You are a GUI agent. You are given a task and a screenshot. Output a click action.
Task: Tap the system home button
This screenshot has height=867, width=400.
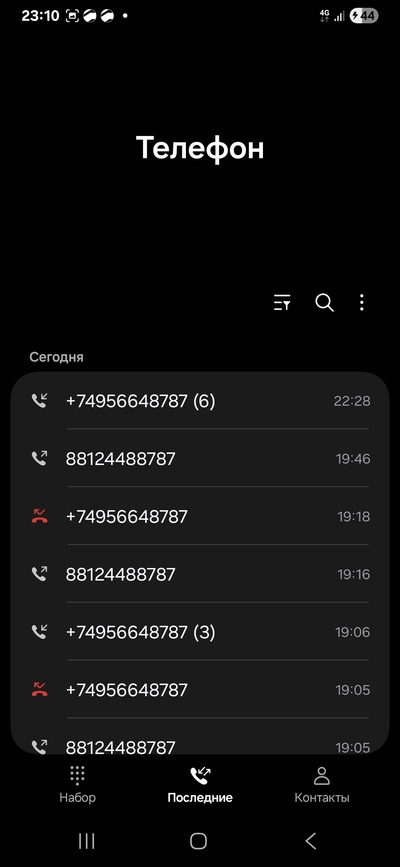[x=199, y=841]
